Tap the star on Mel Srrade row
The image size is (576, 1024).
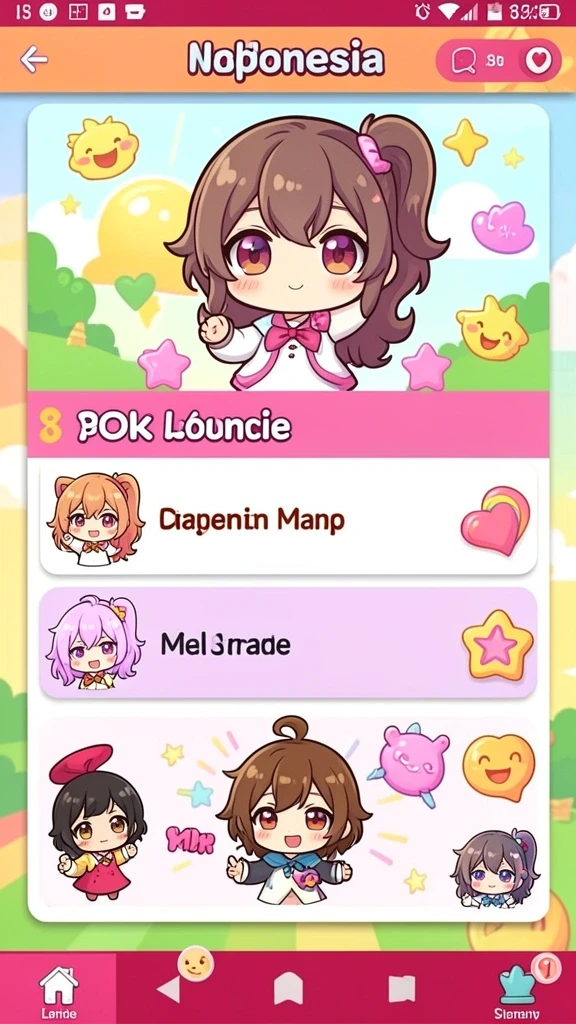pyautogui.click(x=498, y=645)
